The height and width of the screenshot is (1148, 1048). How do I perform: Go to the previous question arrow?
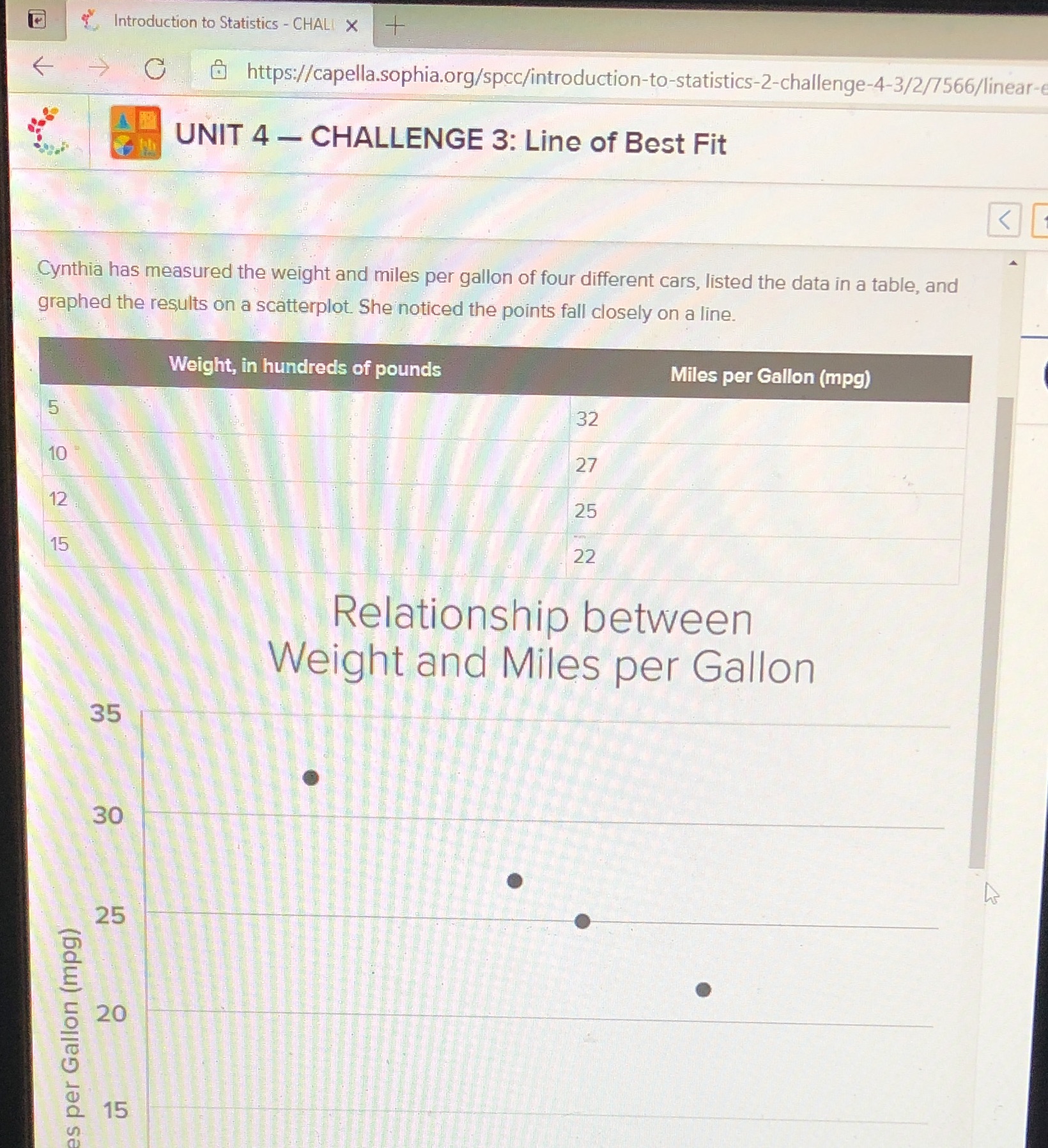click(1003, 220)
